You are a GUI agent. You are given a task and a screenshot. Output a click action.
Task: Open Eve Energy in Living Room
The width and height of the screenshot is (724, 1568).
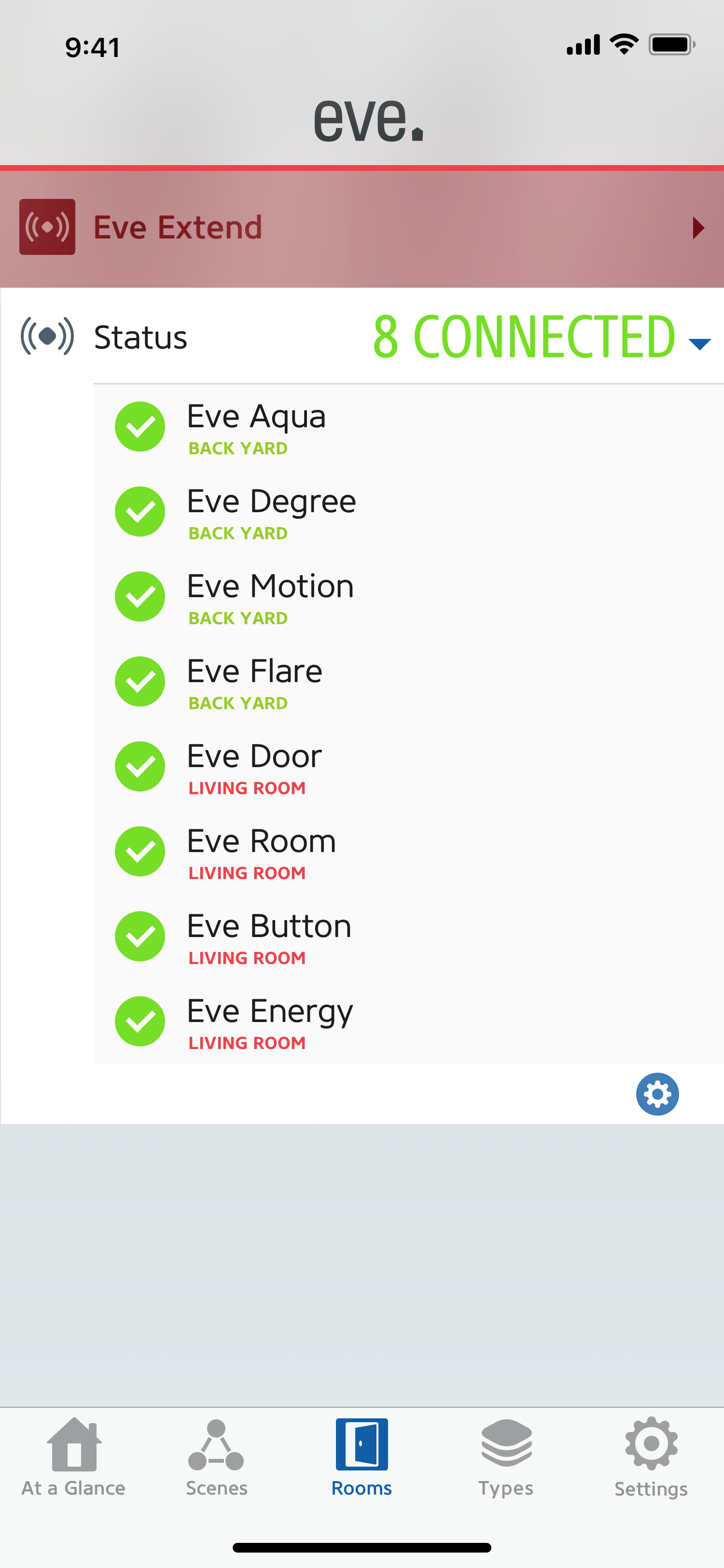coord(408,1022)
